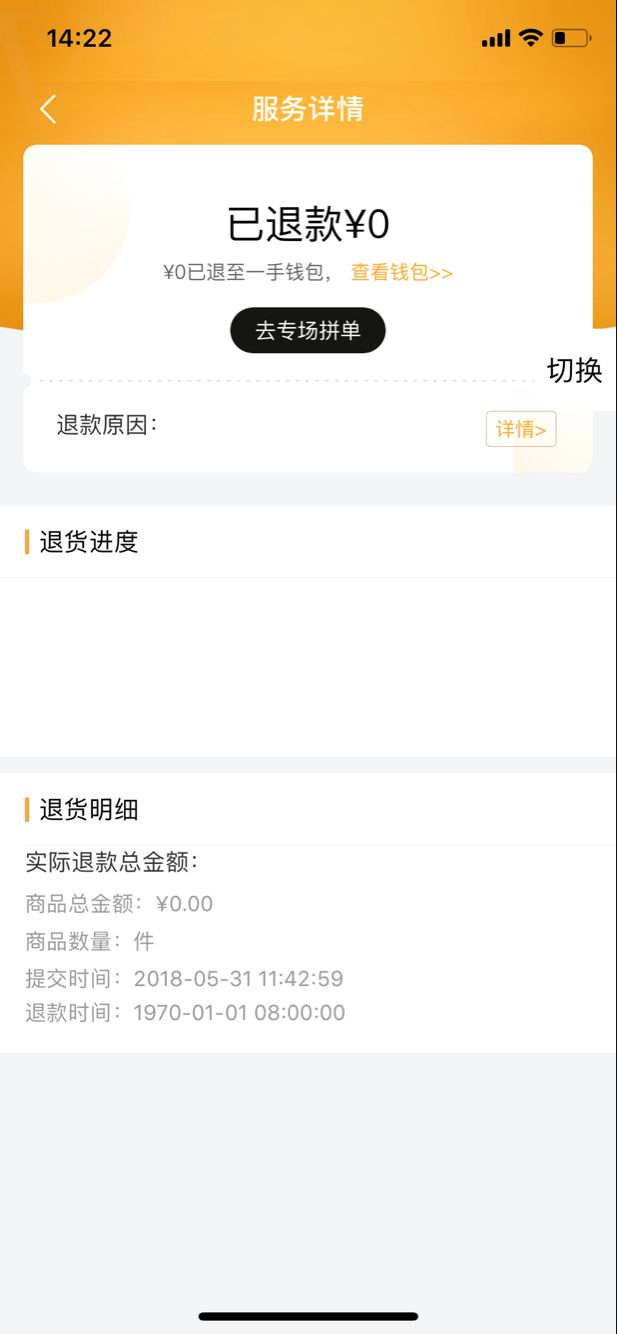Tap the 切换 switch button

[x=575, y=371]
